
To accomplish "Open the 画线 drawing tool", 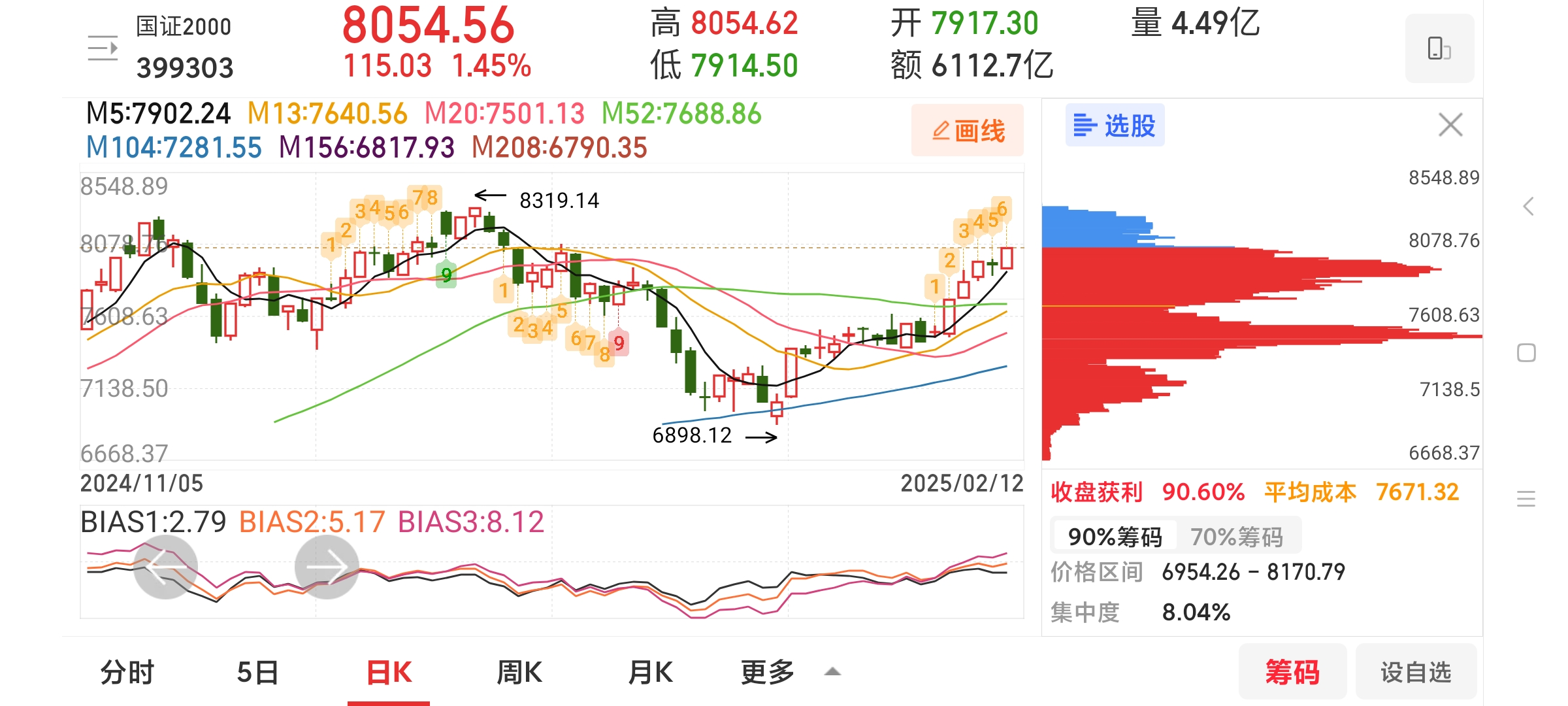I will click(968, 130).
